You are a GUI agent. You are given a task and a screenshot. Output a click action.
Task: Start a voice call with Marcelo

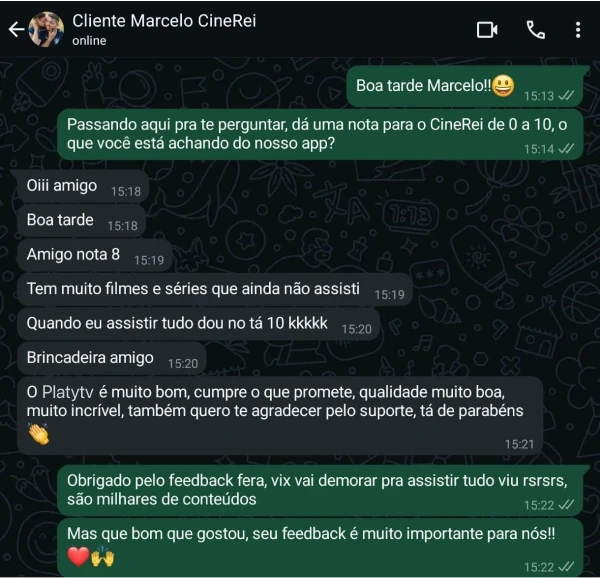coord(535,30)
